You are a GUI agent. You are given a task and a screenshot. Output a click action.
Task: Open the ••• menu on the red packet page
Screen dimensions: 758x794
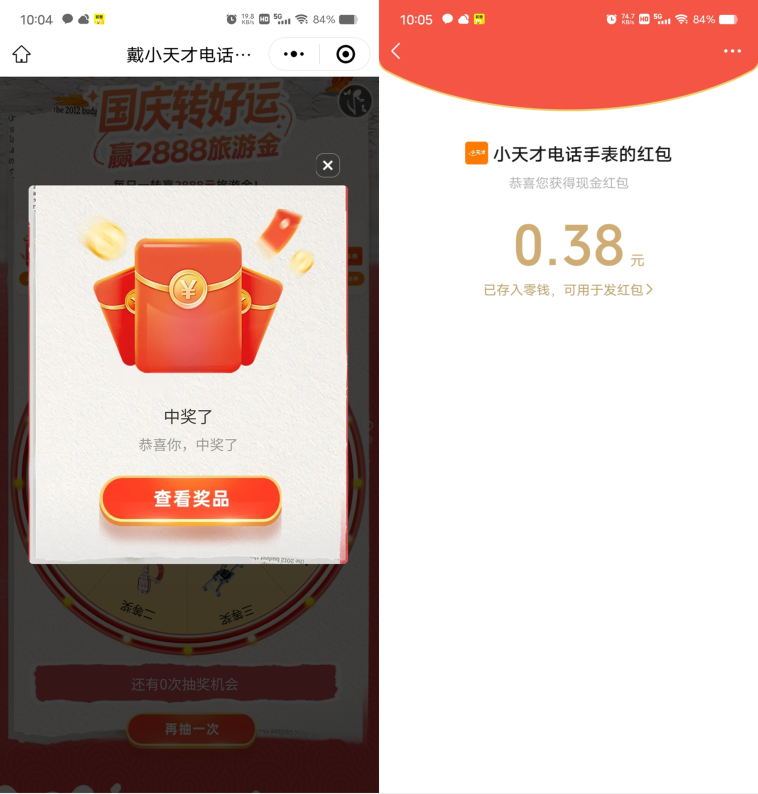[733, 51]
